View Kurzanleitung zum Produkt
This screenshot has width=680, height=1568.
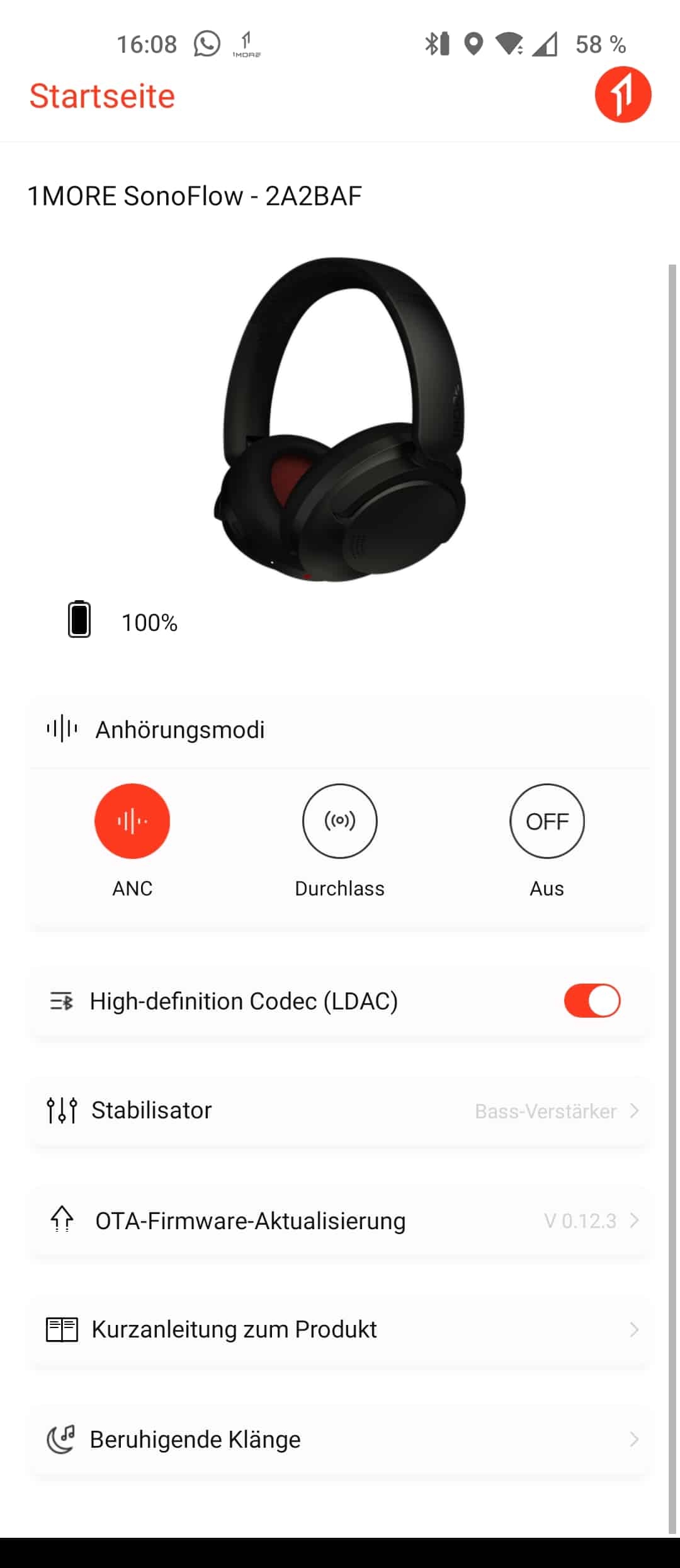[x=340, y=1329]
